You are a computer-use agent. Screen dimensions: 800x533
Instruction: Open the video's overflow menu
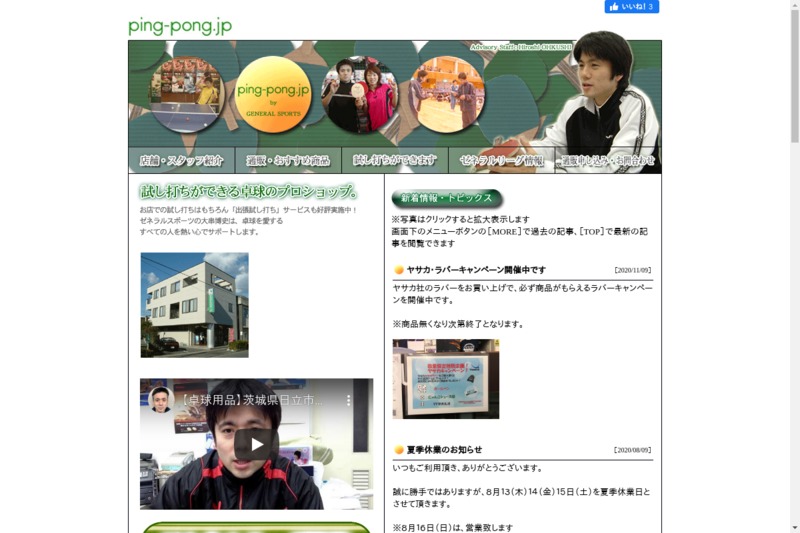pos(349,400)
